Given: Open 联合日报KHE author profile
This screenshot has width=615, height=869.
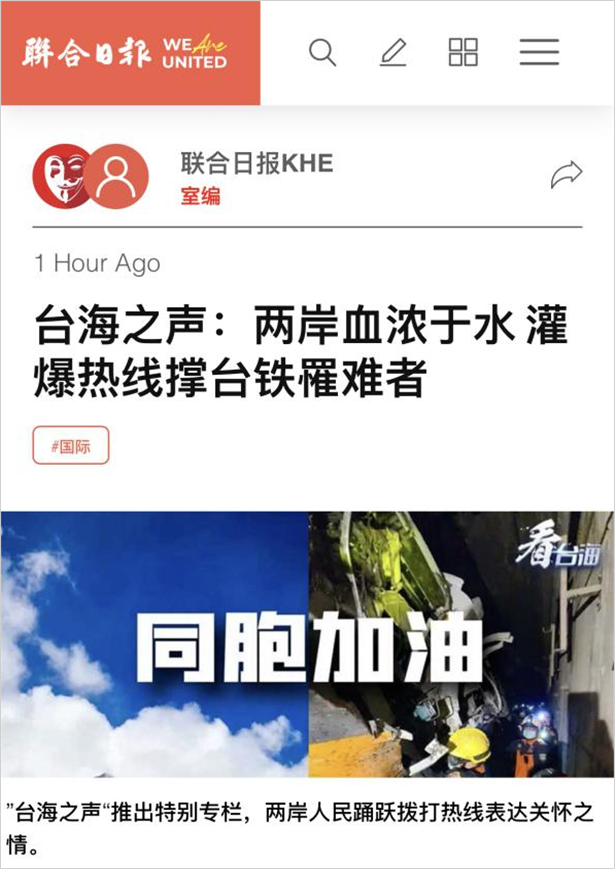Looking at the screenshot, I should click(256, 163).
